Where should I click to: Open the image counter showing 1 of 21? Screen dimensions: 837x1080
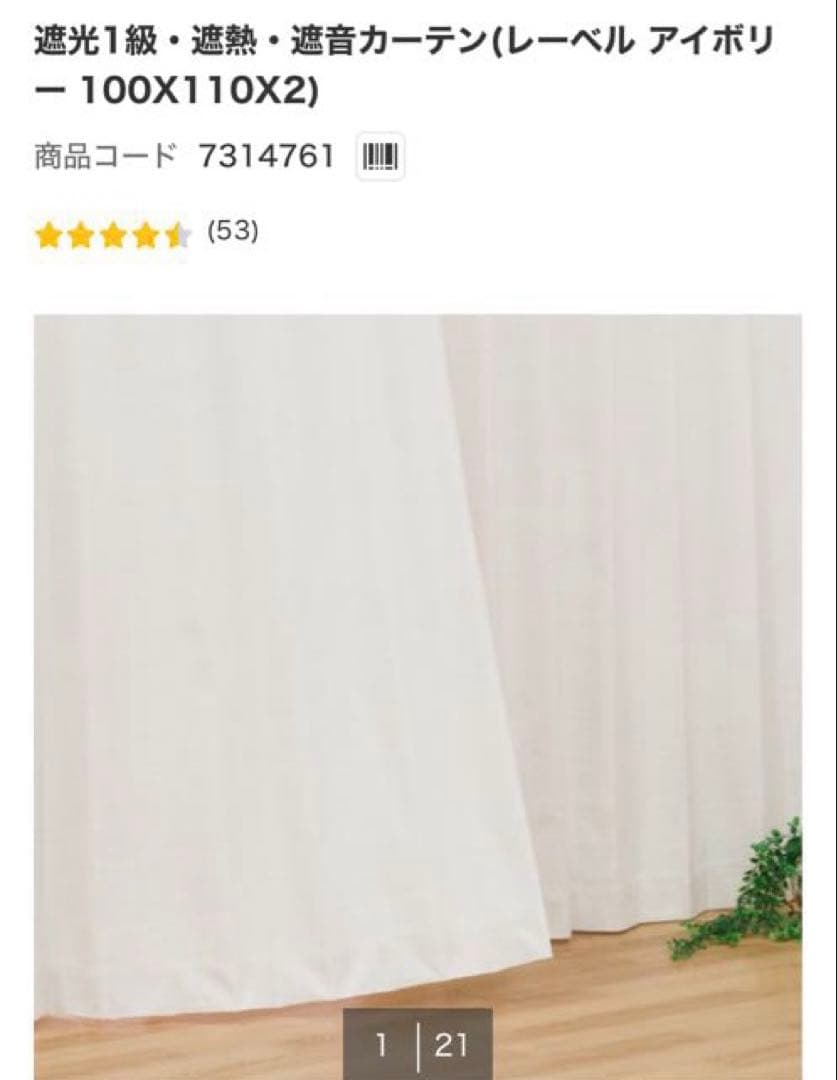pyautogui.click(x=418, y=1044)
